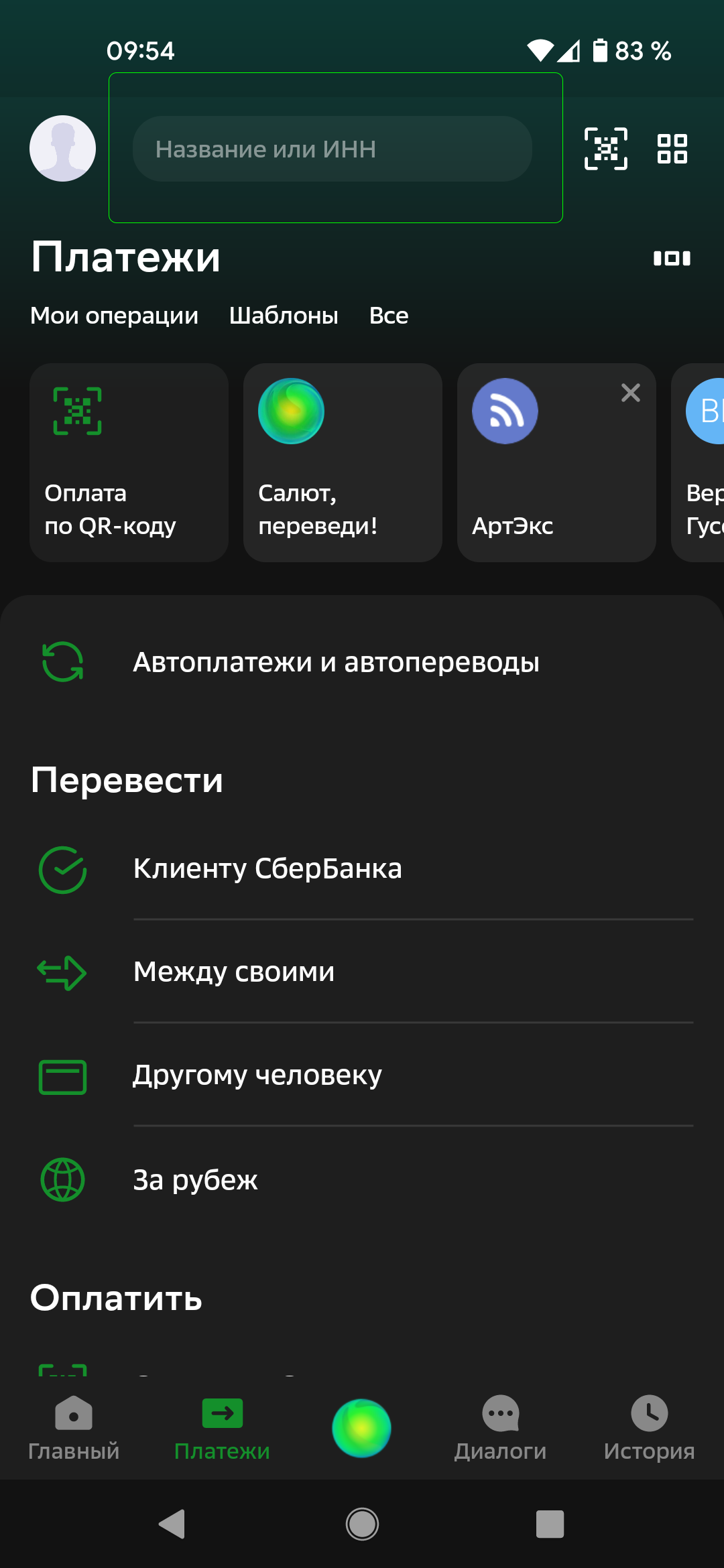Choose 'Между своими' transfer

[234, 972]
